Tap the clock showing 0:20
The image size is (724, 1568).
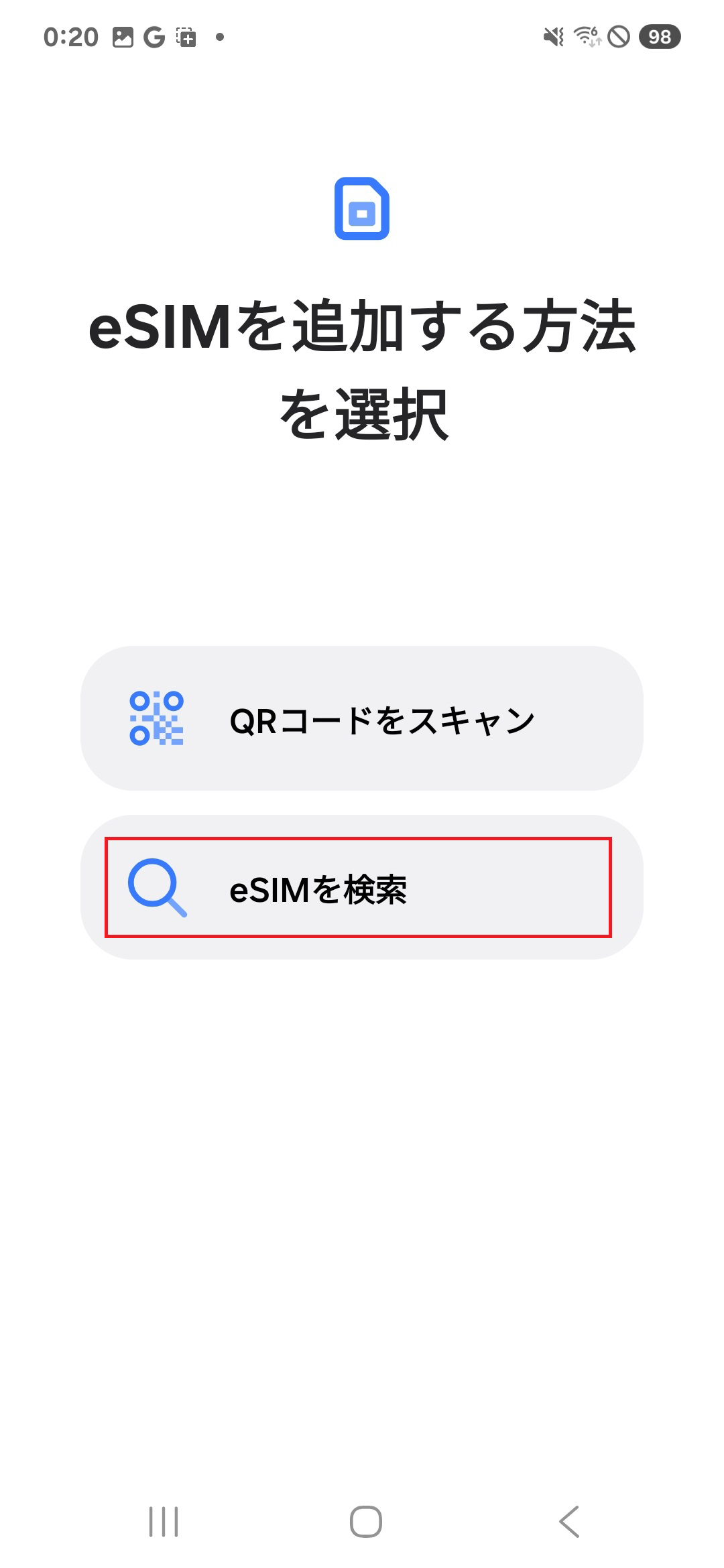pyautogui.click(x=72, y=38)
